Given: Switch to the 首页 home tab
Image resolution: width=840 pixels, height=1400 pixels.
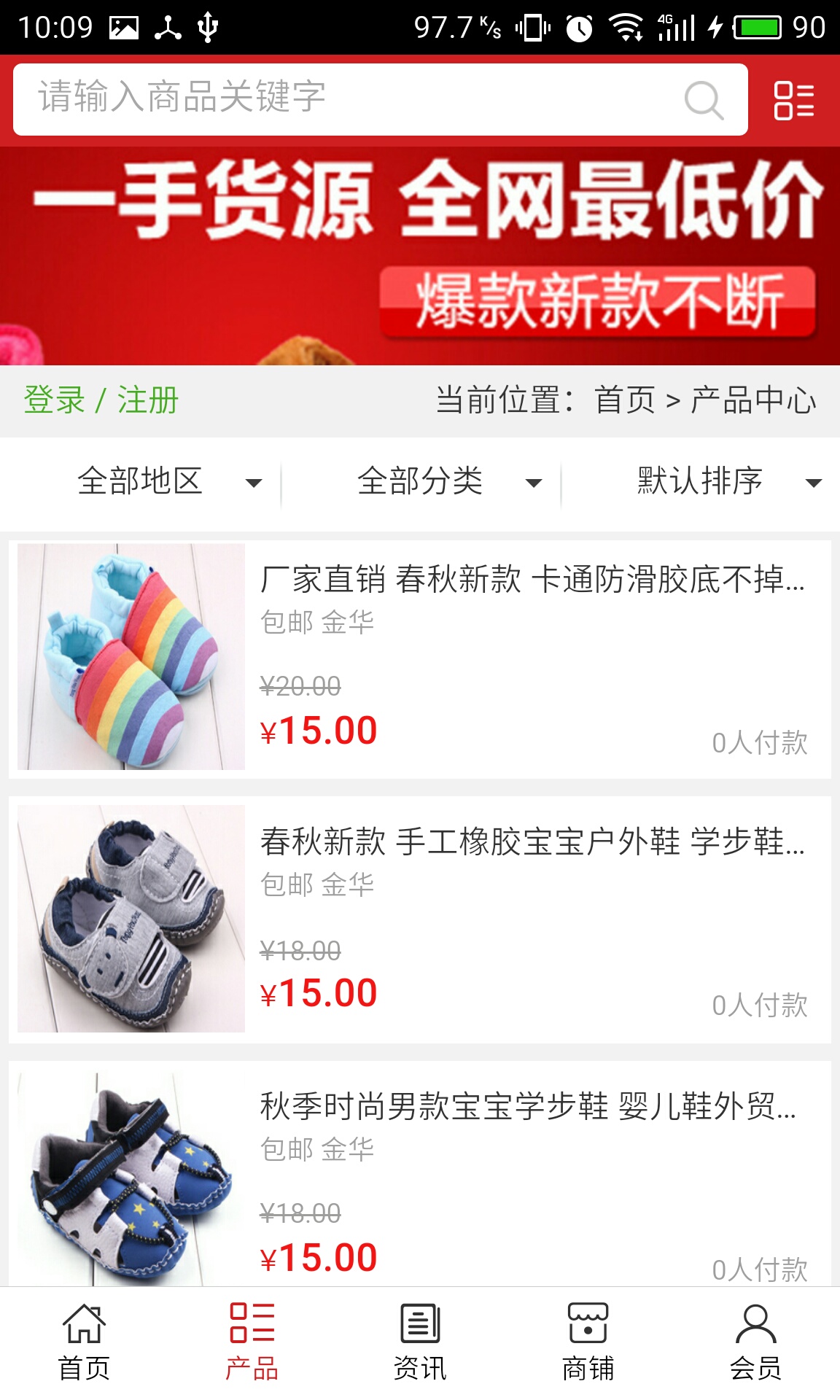Looking at the screenshot, I should tap(84, 1342).
